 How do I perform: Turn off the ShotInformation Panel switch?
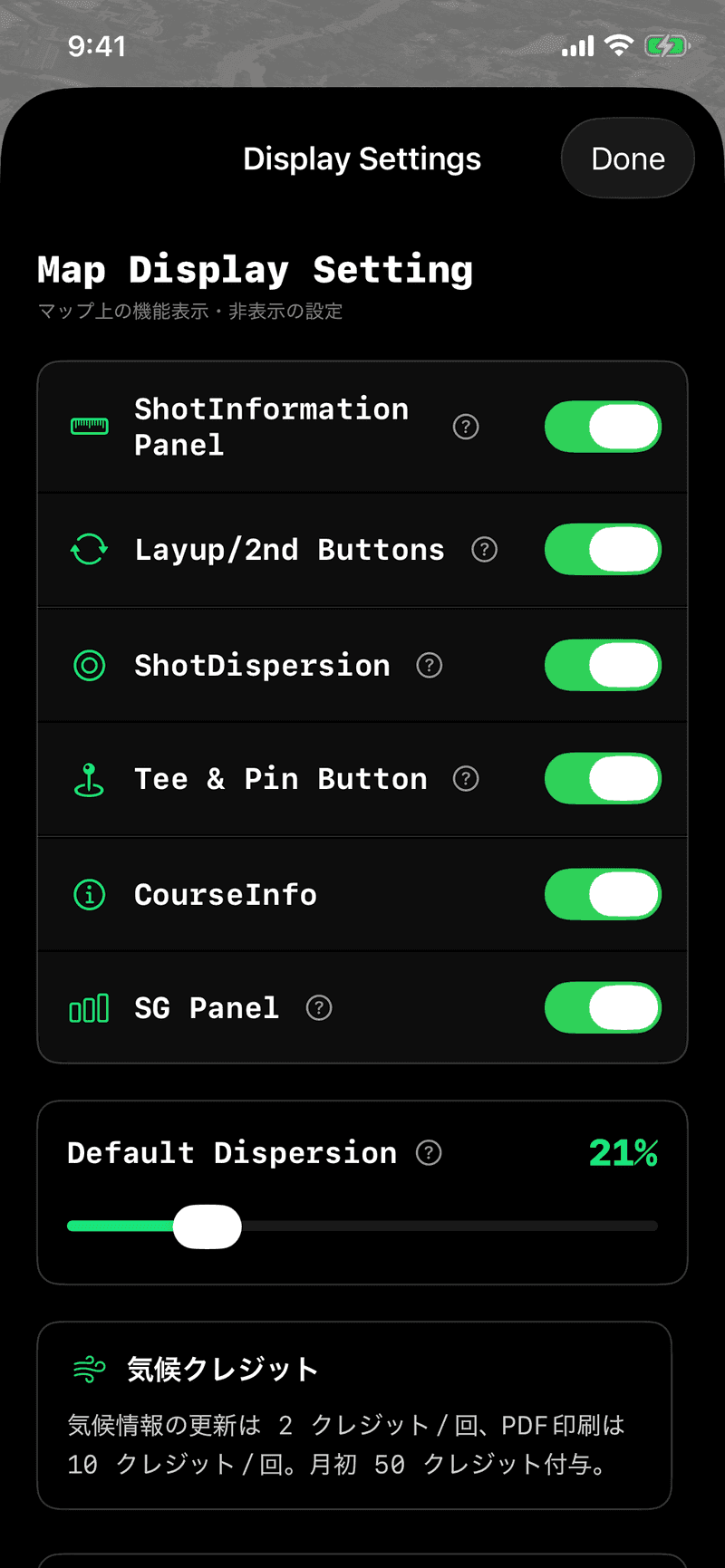(603, 427)
